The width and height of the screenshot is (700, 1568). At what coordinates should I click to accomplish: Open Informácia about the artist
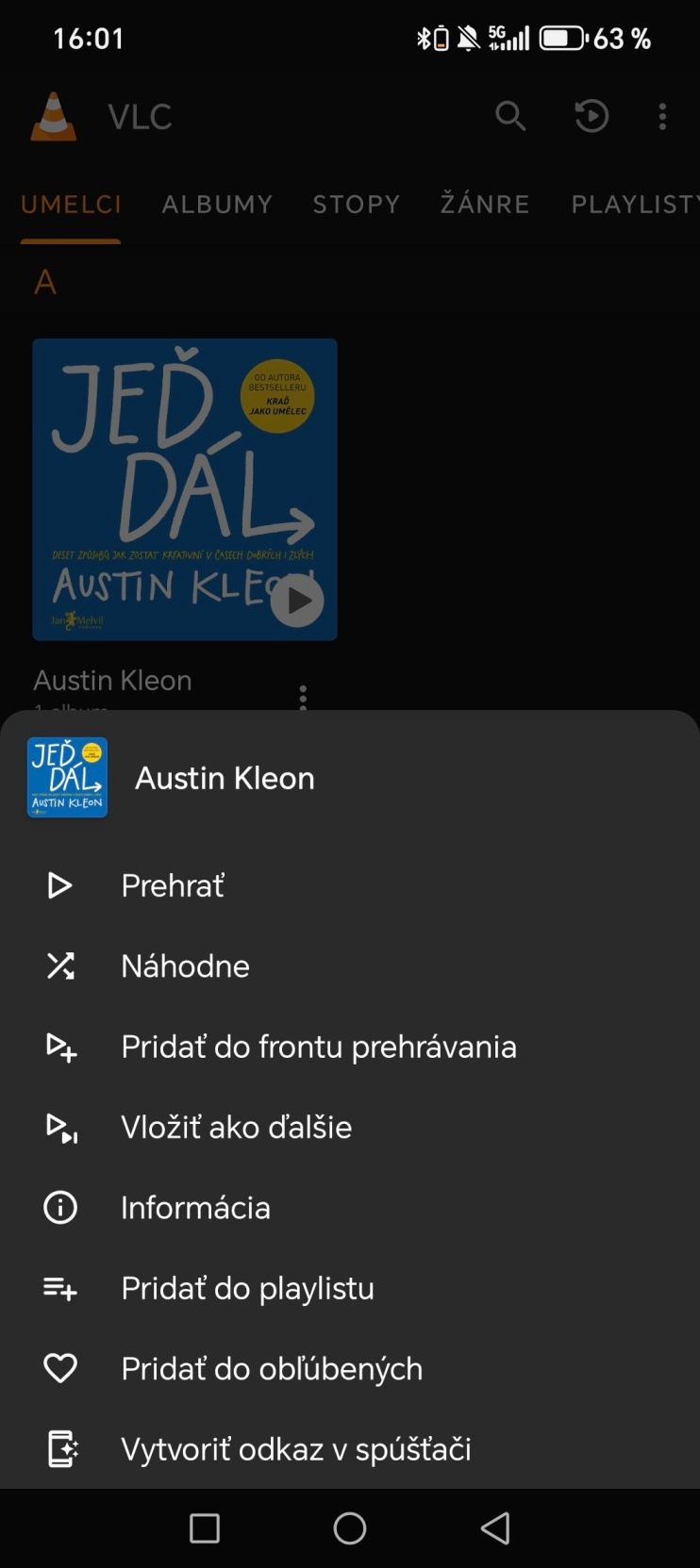195,1208
